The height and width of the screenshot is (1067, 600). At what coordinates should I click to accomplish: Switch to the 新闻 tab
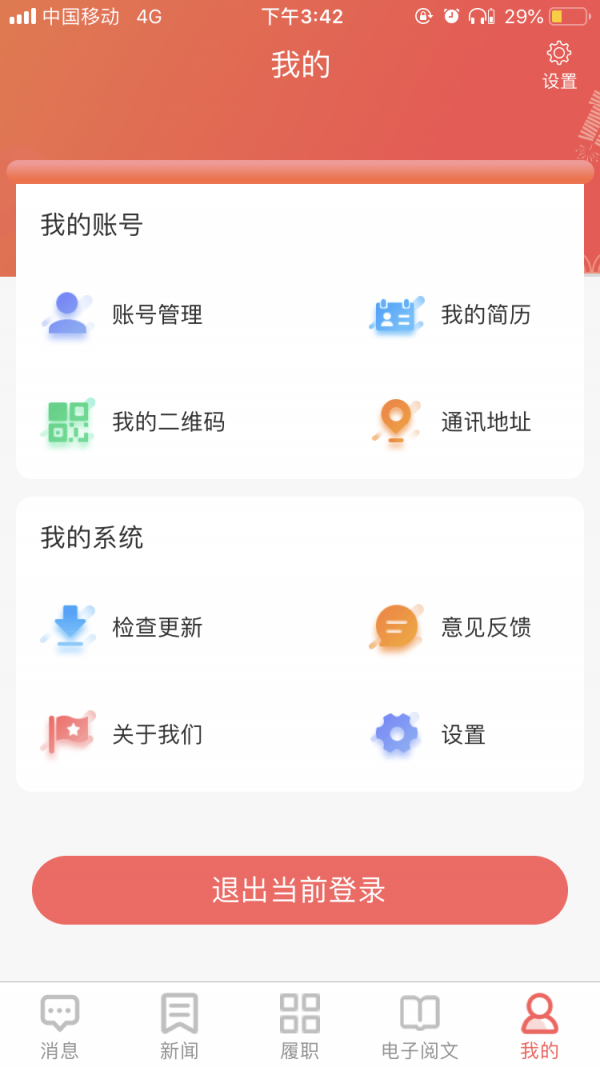point(180,1026)
